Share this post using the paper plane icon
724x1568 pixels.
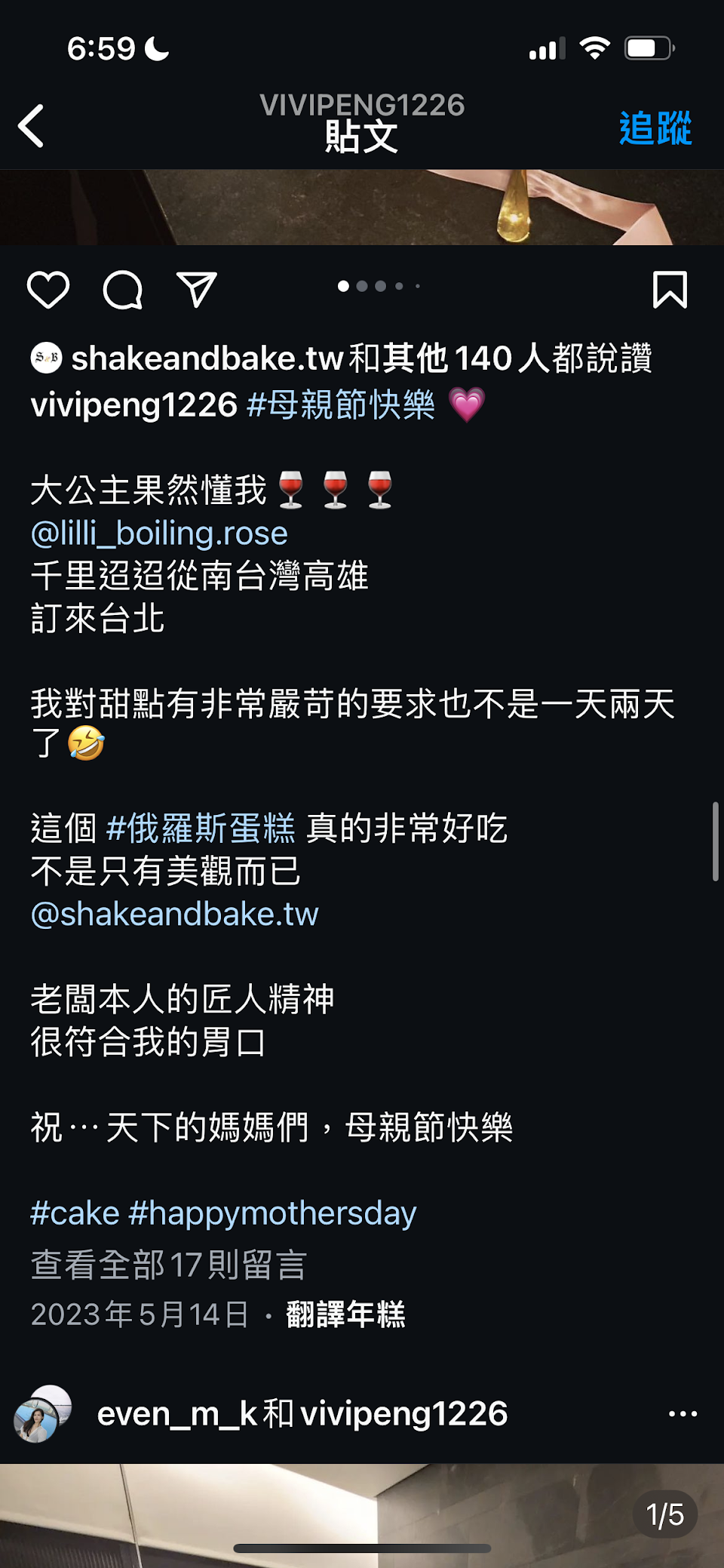(x=197, y=290)
